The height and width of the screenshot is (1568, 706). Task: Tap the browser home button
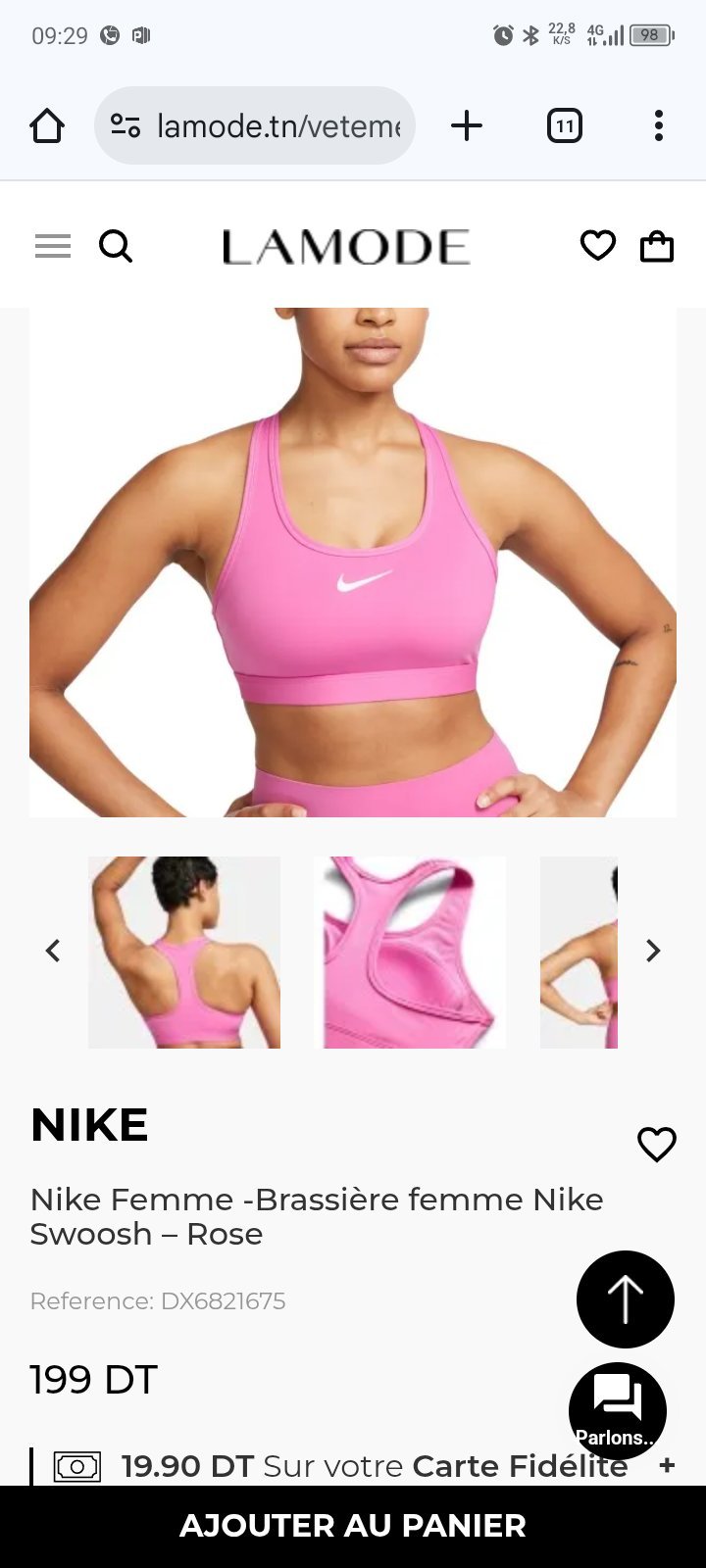point(47,125)
